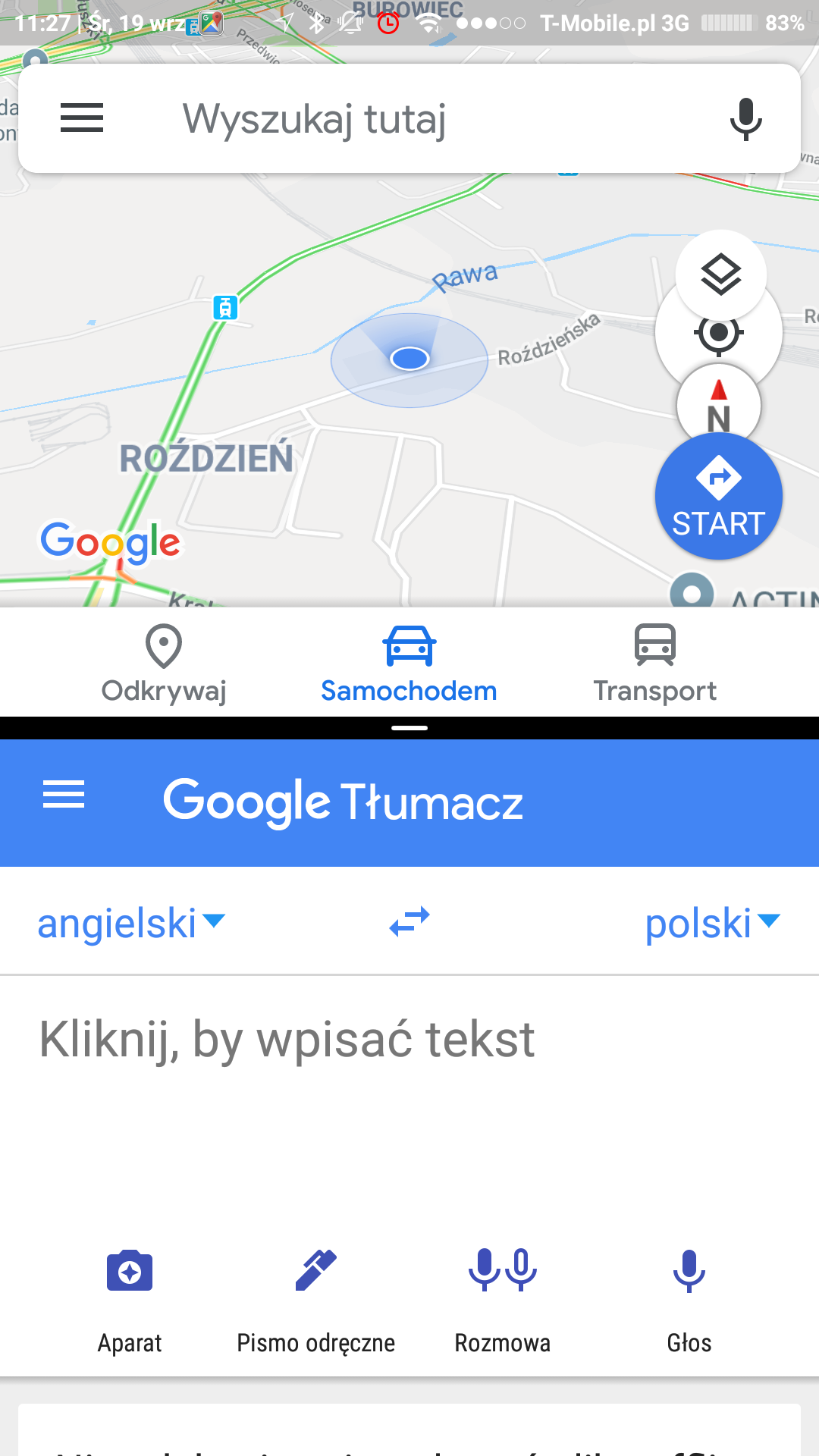The height and width of the screenshot is (1456, 819).
Task: Start voice search in Maps
Action: 745,119
